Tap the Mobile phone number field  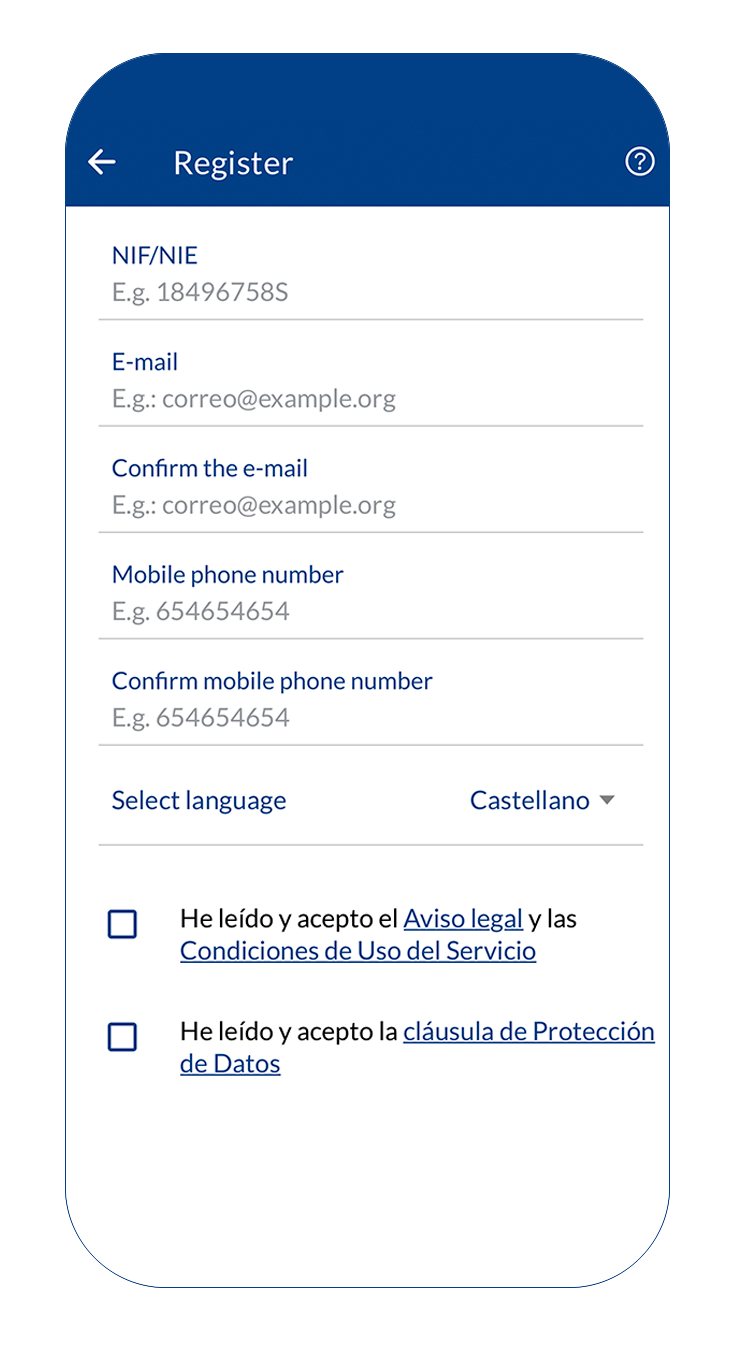point(370,611)
